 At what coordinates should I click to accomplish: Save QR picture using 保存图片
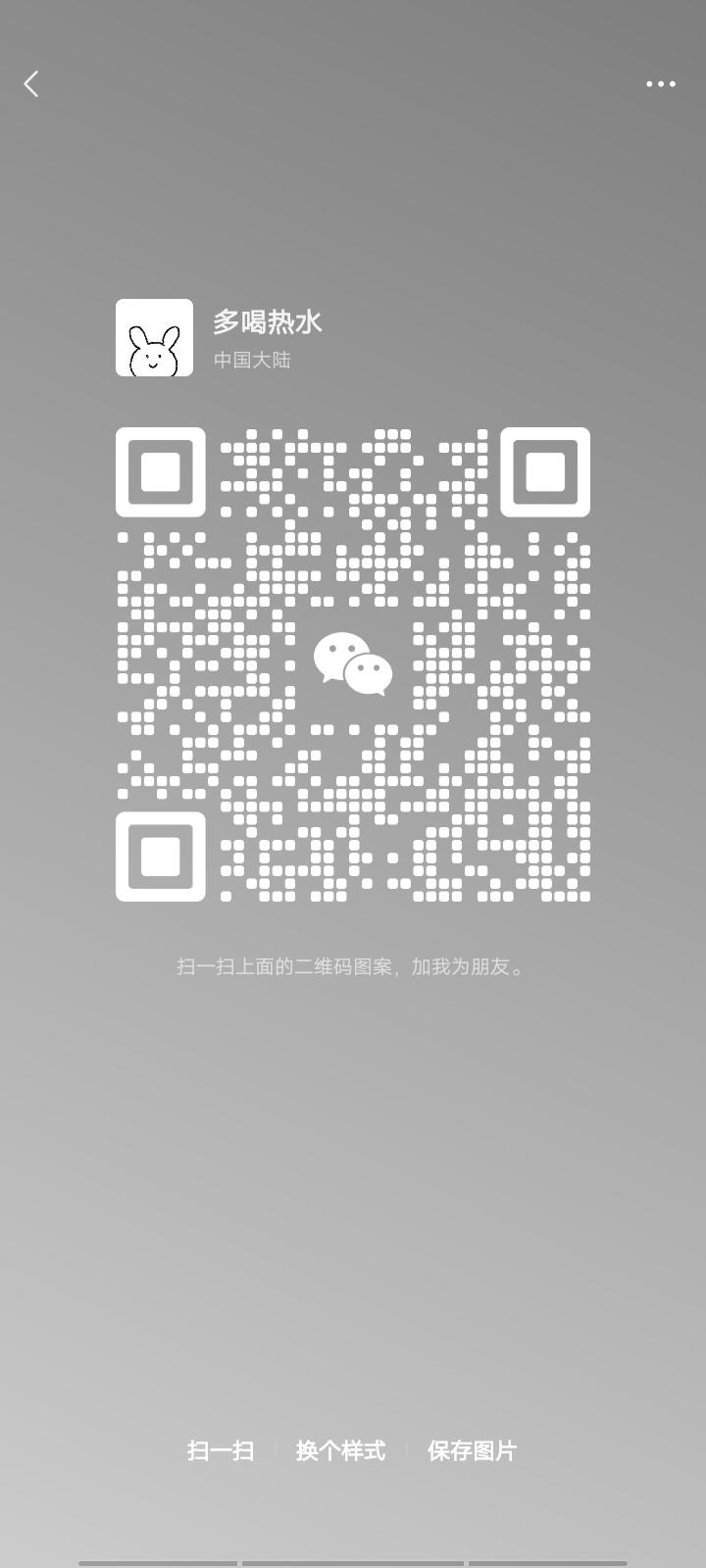[x=474, y=1451]
